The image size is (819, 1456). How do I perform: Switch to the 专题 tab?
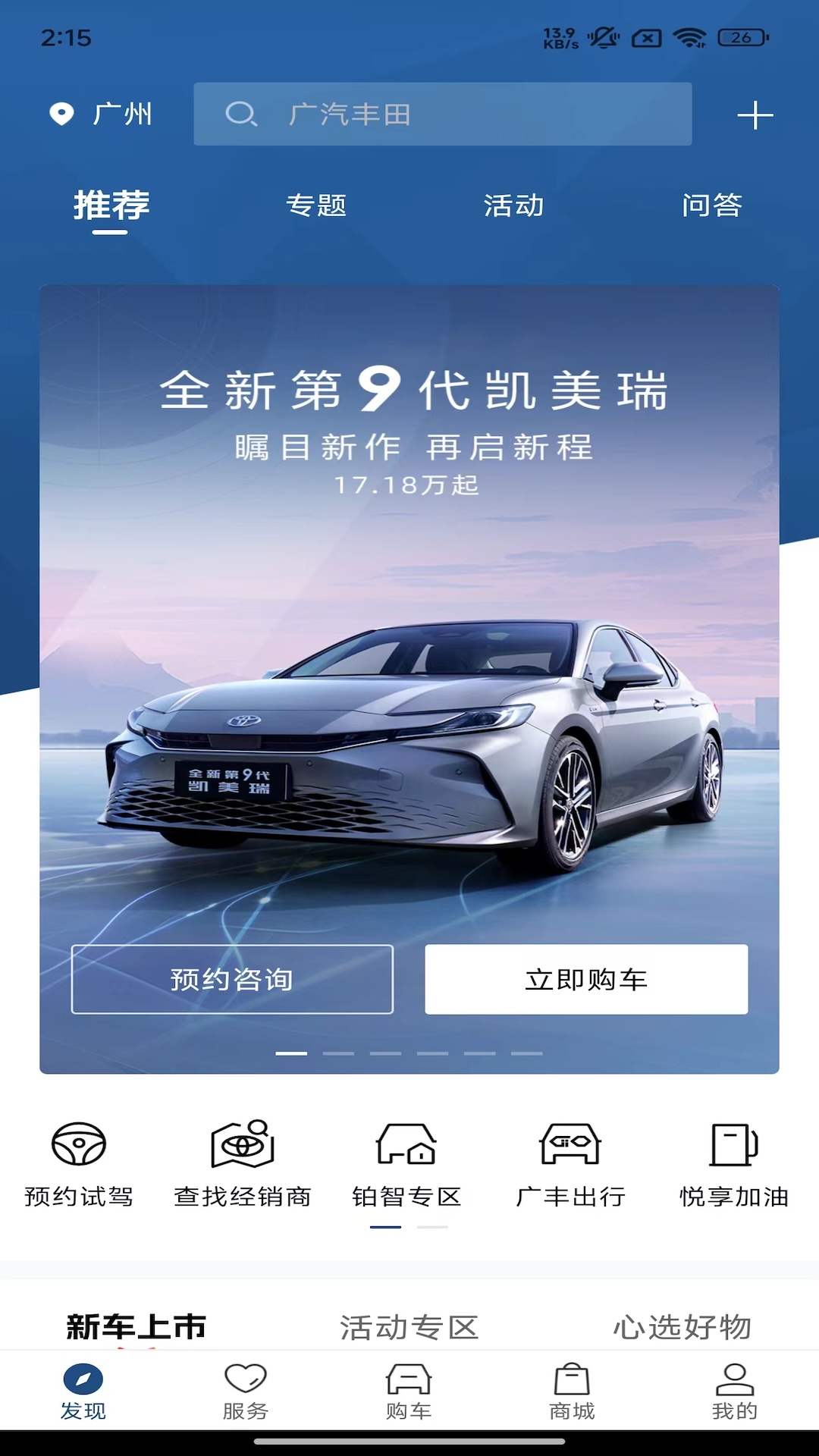coord(316,206)
